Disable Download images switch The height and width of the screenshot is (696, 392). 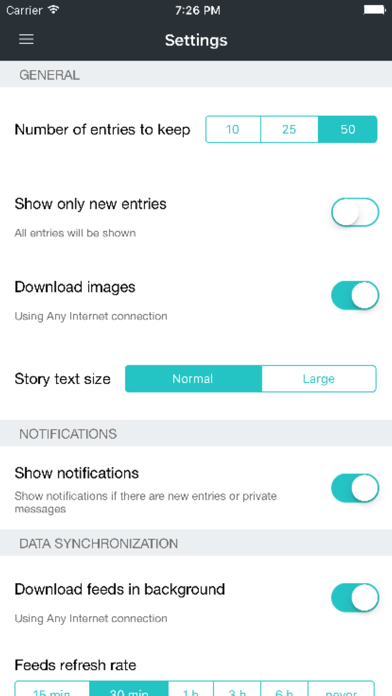[355, 295]
